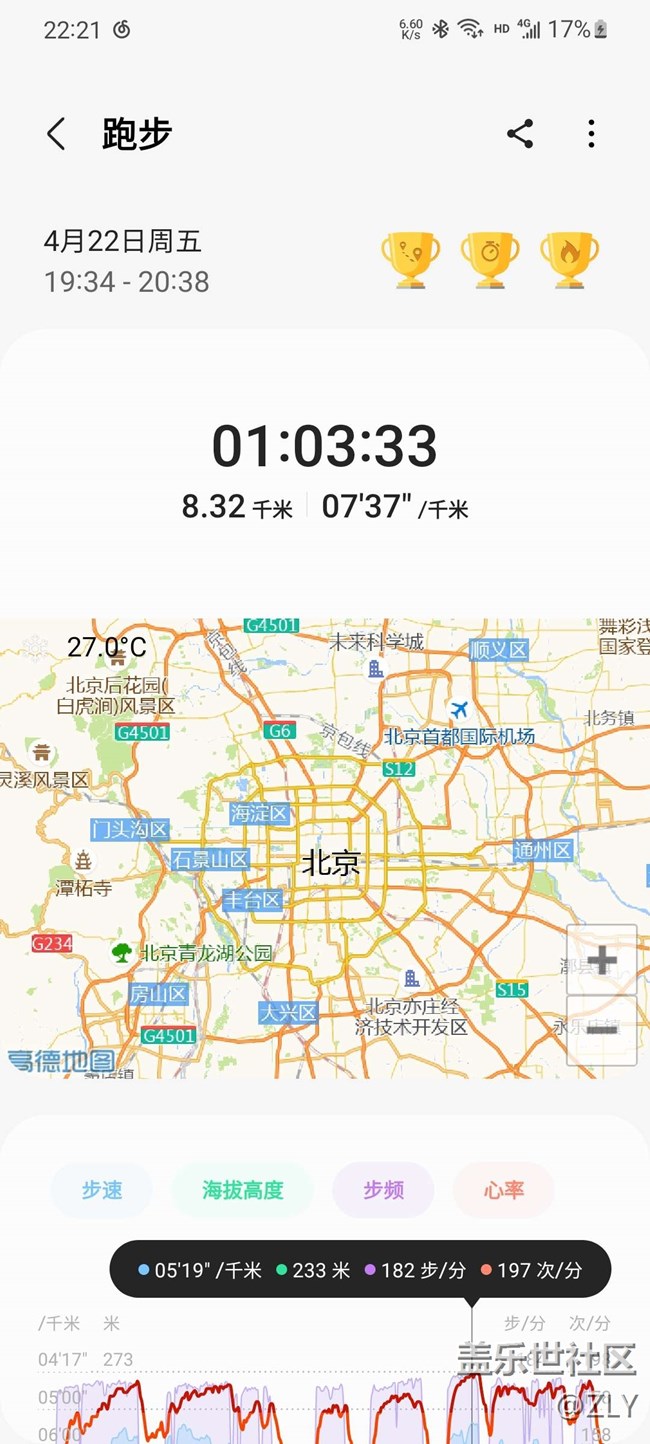
Task: View the stopwatch trophy achievement
Action: point(490,260)
